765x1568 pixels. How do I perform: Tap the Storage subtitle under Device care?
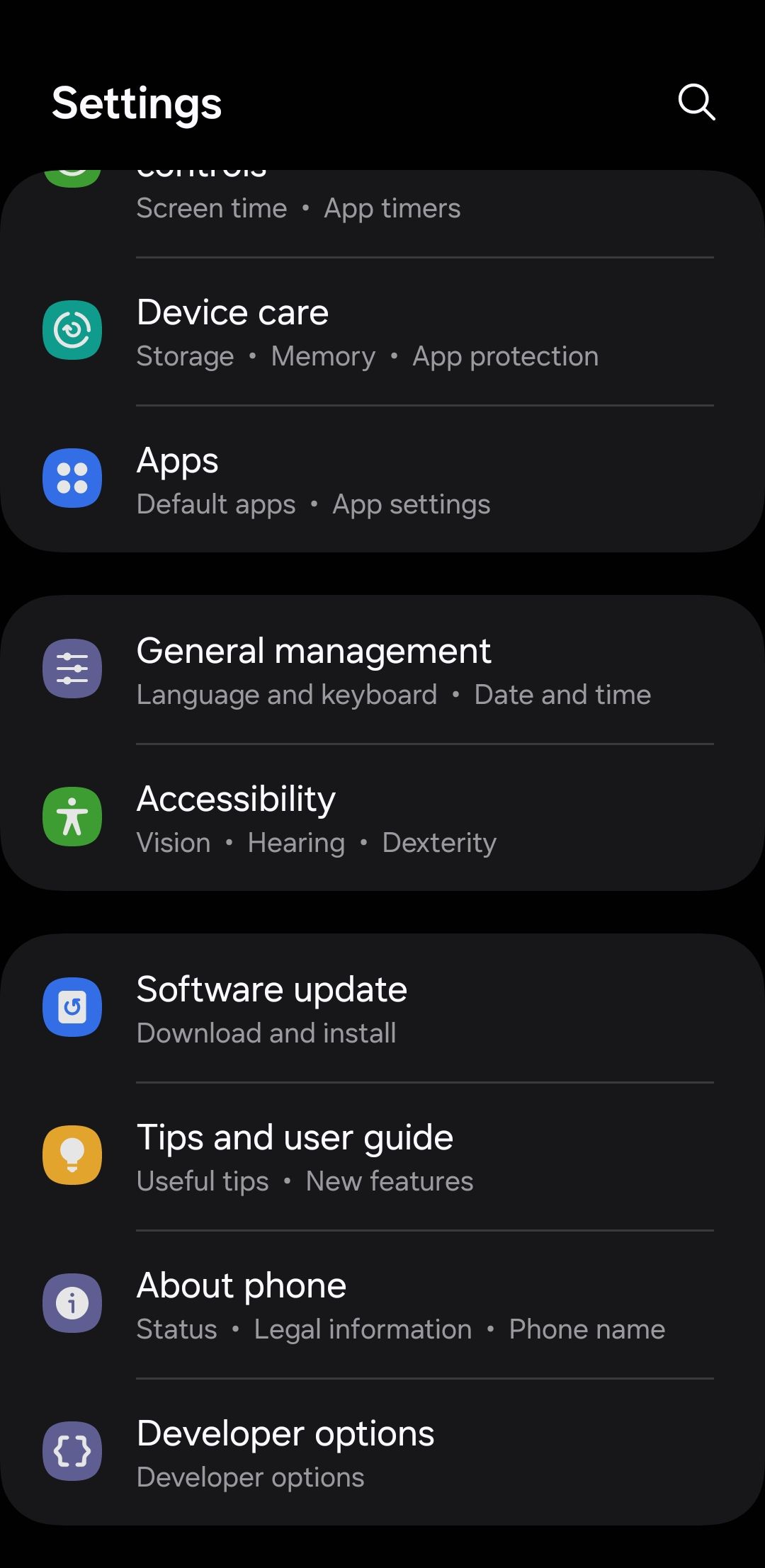185,356
